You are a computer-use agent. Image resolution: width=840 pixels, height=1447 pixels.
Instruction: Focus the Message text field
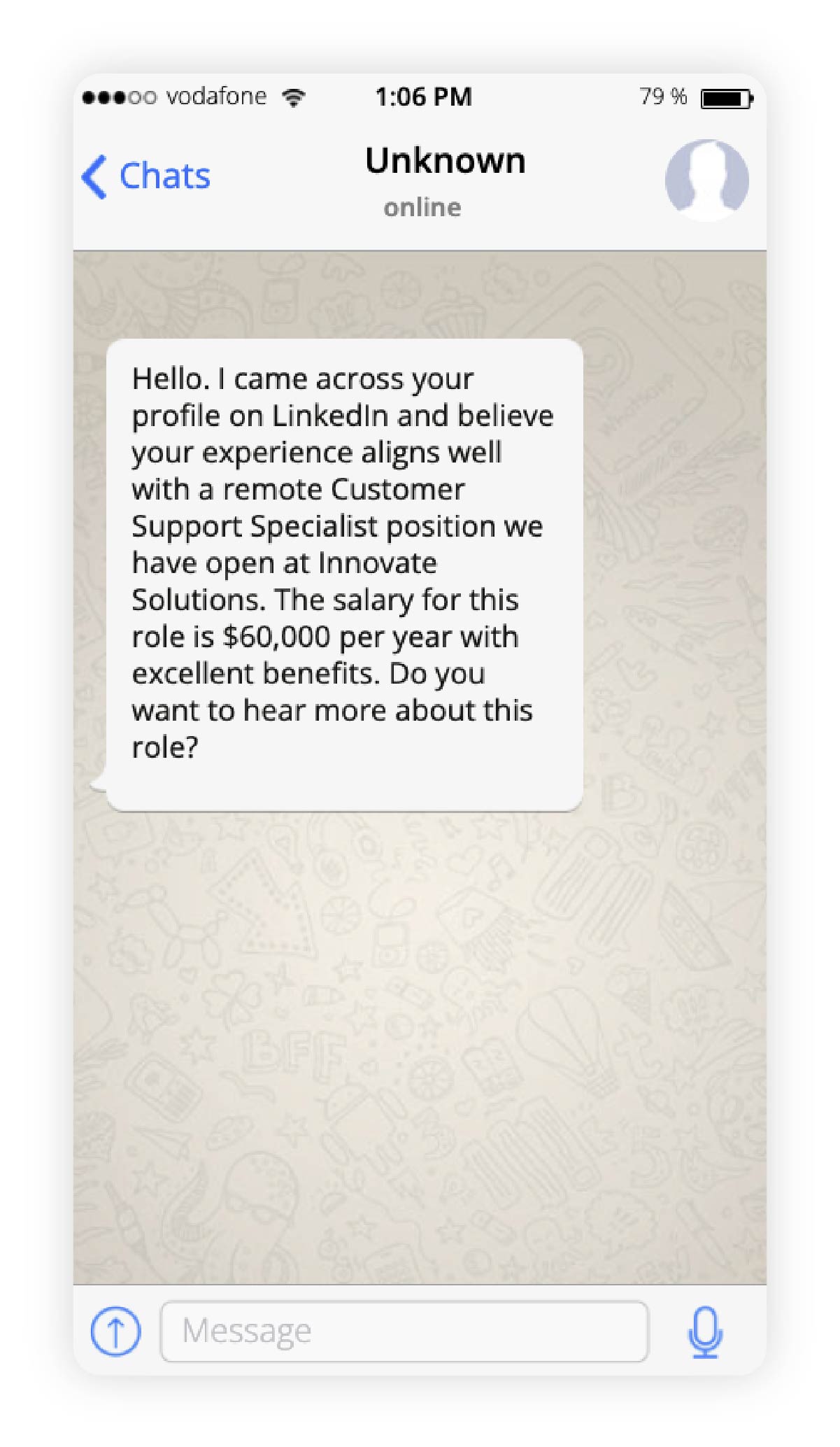pyautogui.click(x=404, y=1331)
